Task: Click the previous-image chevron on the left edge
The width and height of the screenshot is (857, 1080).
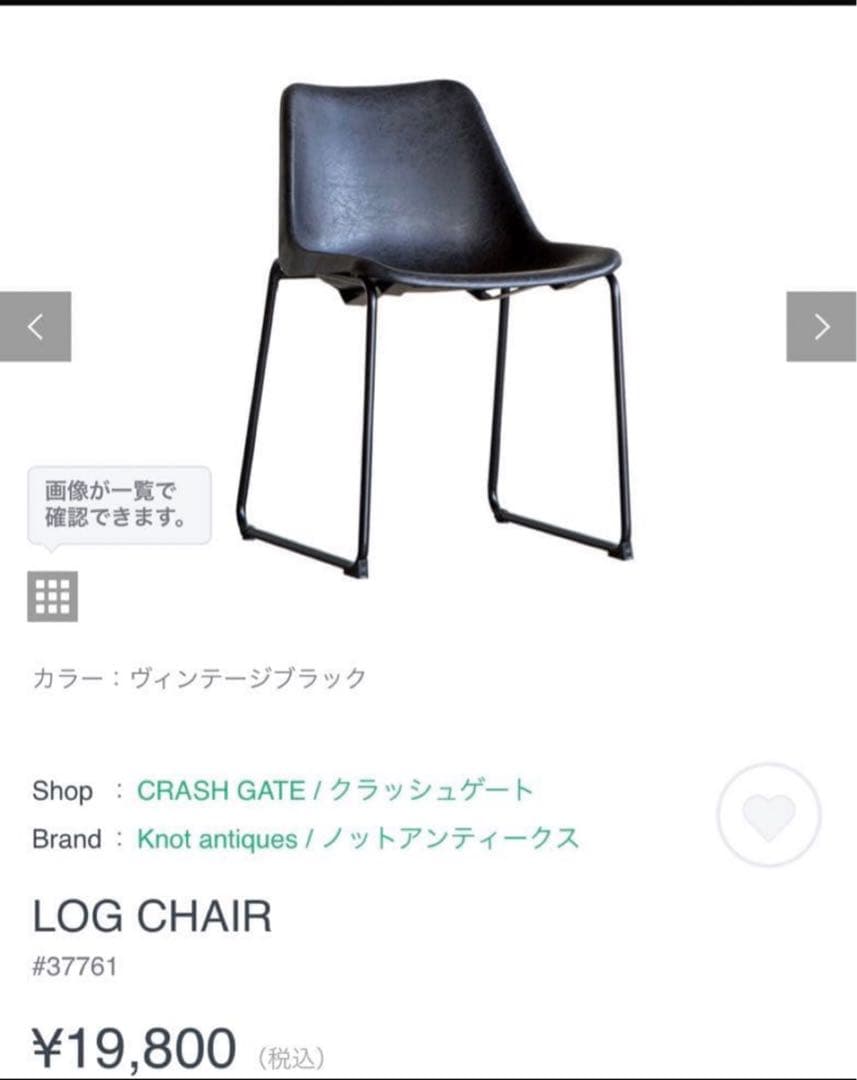Action: click(x=36, y=326)
